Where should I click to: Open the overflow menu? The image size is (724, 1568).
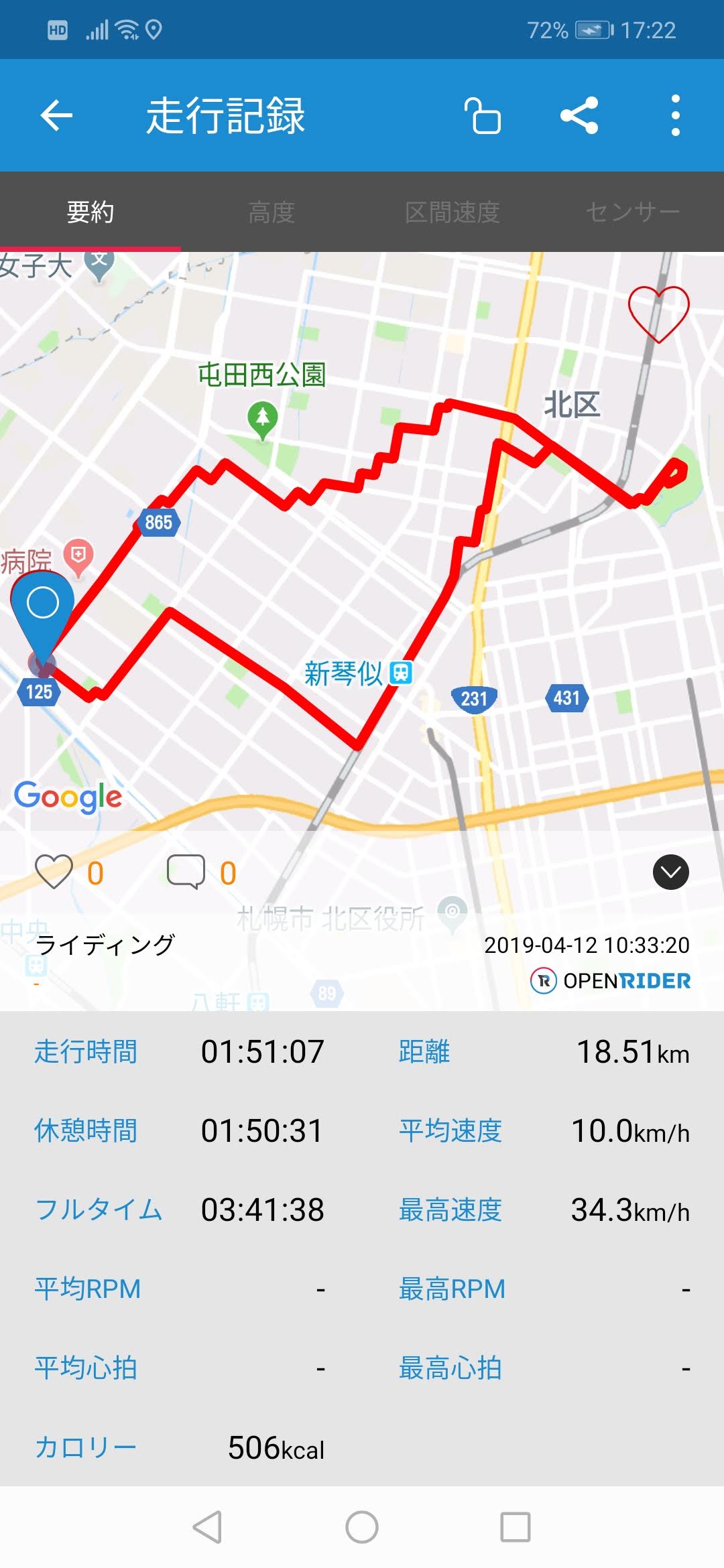675,116
